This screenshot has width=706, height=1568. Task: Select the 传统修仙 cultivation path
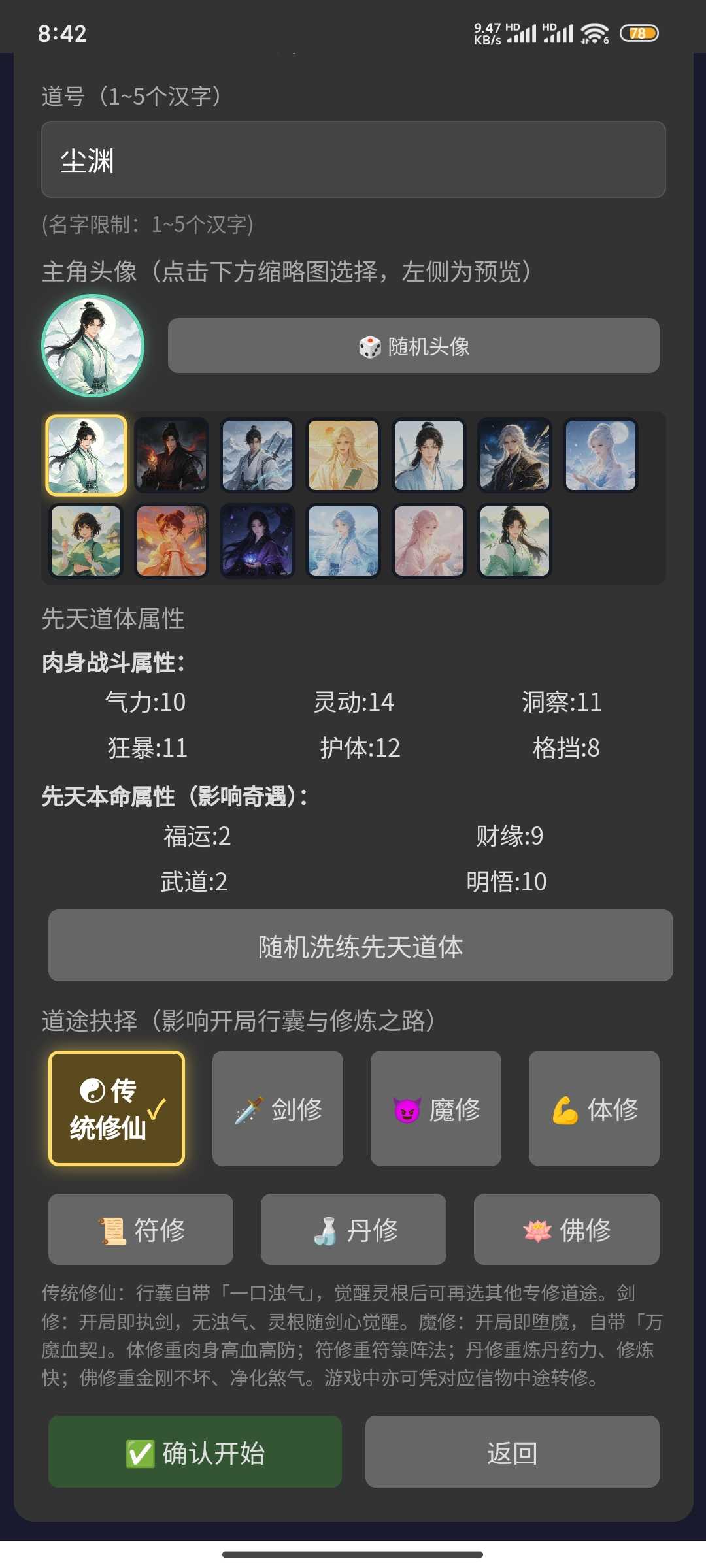pos(117,1108)
